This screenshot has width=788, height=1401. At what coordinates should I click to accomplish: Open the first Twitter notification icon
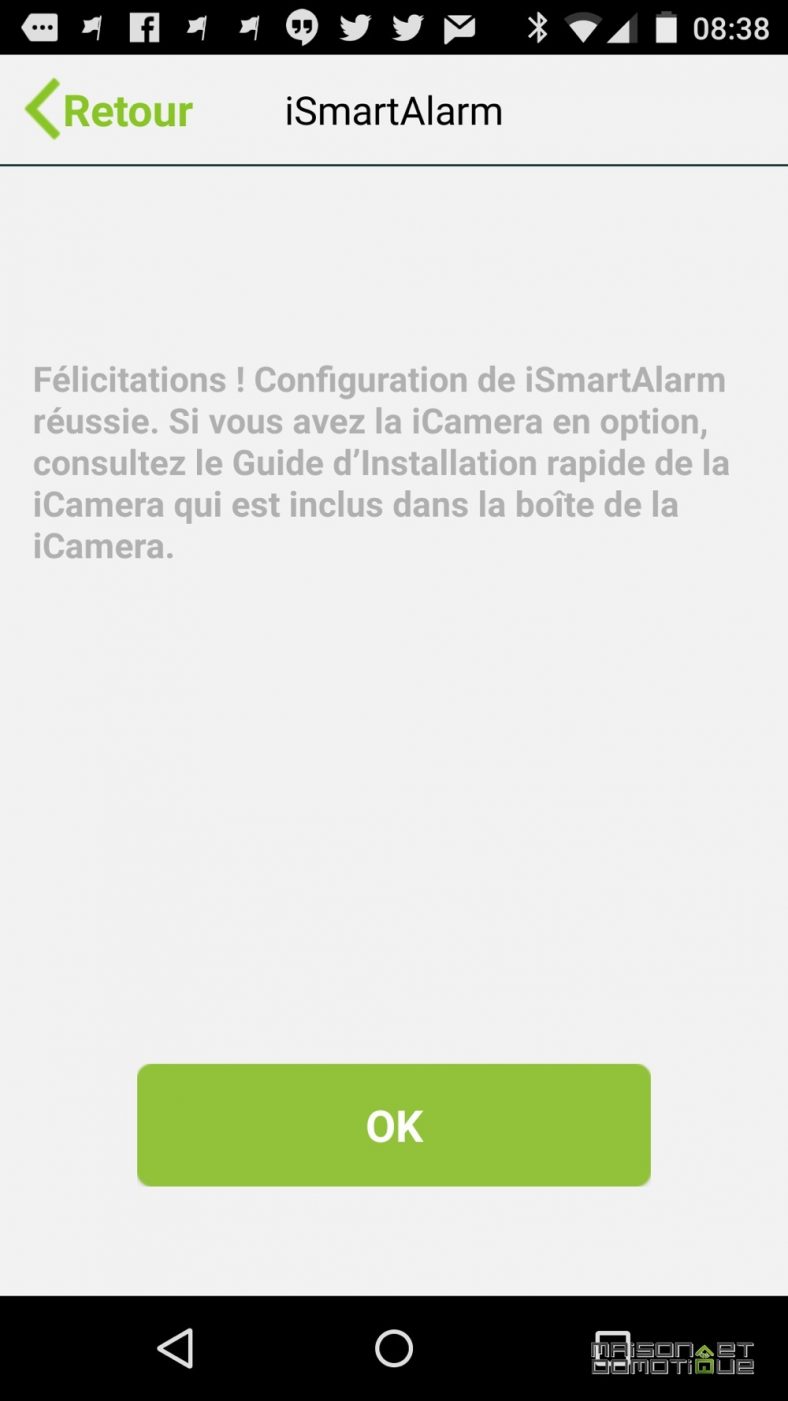click(357, 25)
